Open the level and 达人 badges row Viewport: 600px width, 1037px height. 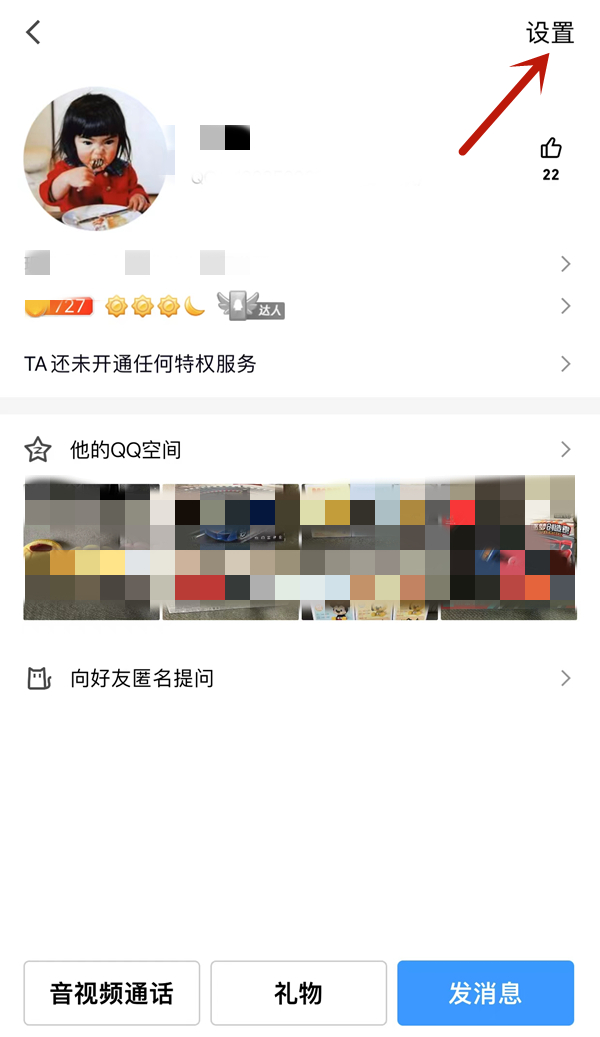click(x=300, y=306)
